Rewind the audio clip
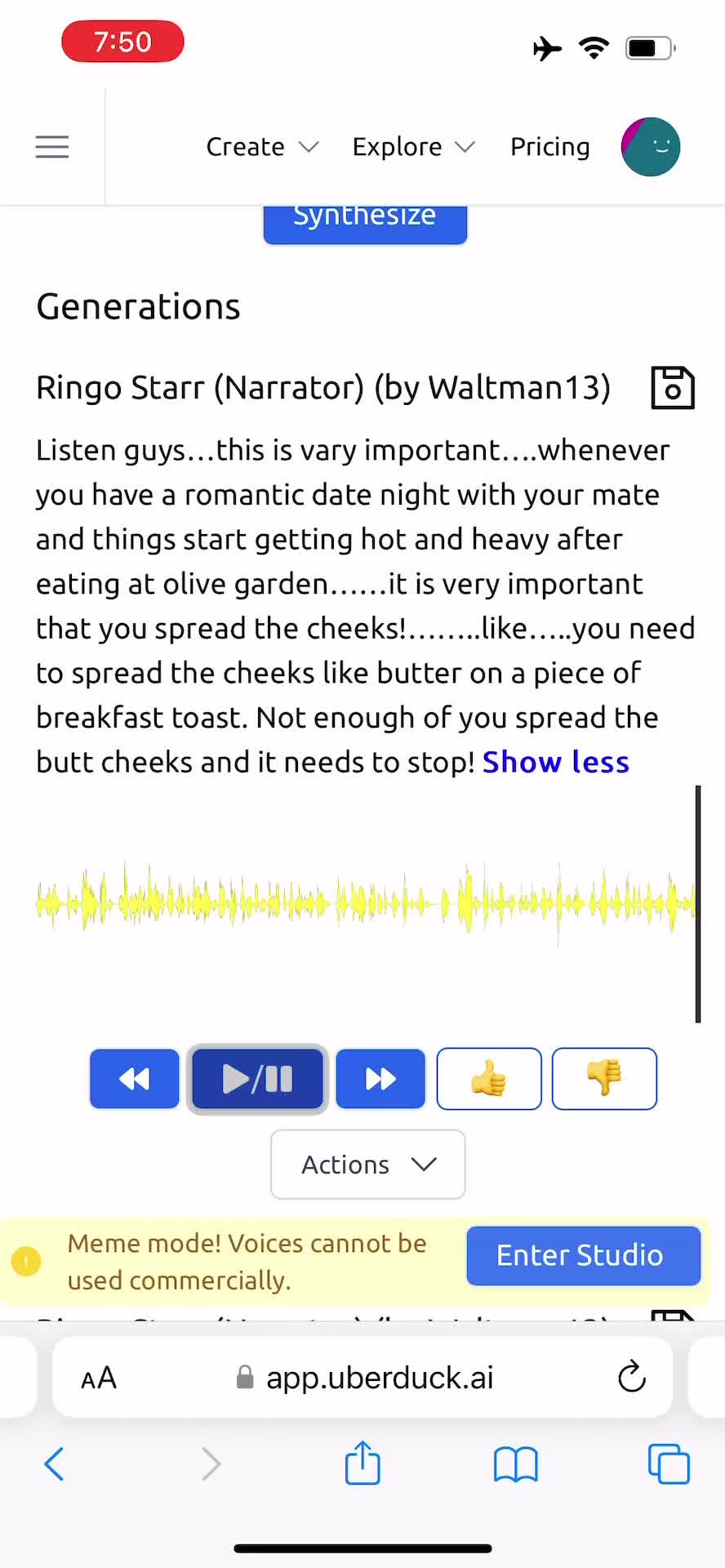 135,1079
